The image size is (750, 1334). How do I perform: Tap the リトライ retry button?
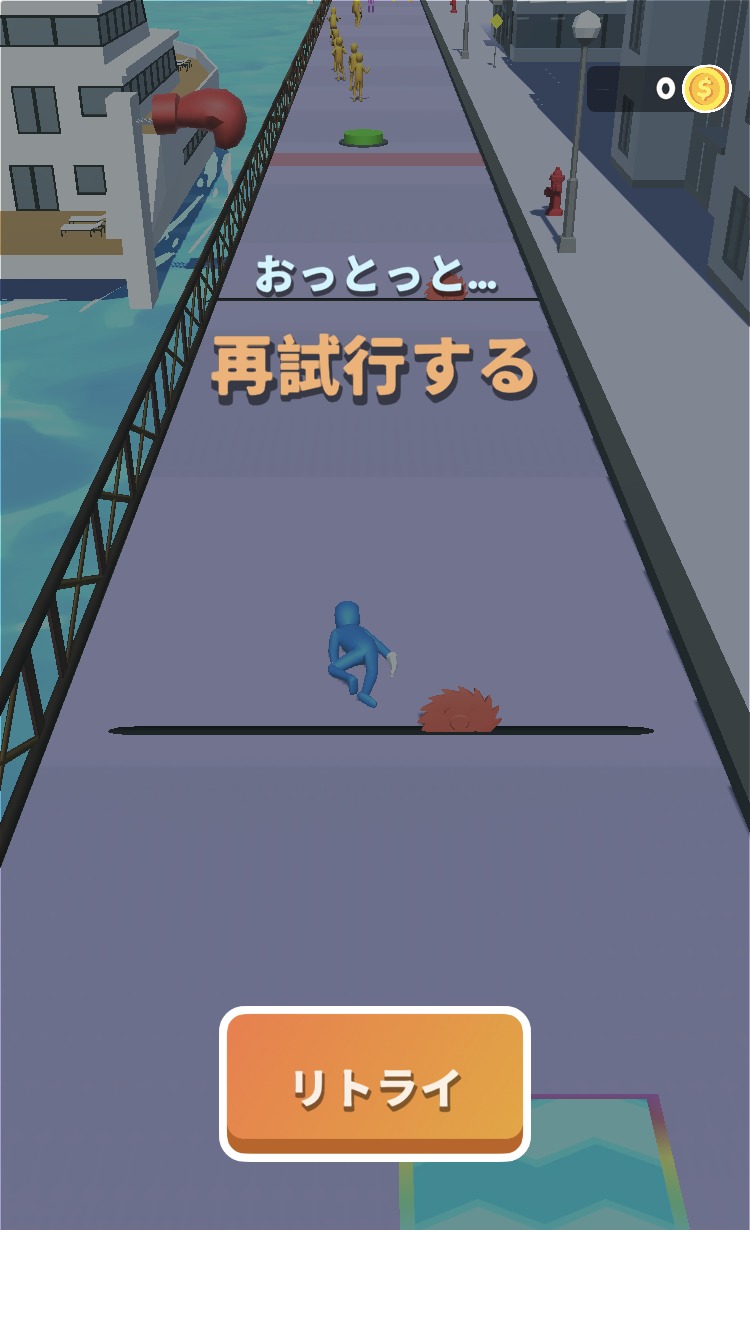tap(375, 1084)
